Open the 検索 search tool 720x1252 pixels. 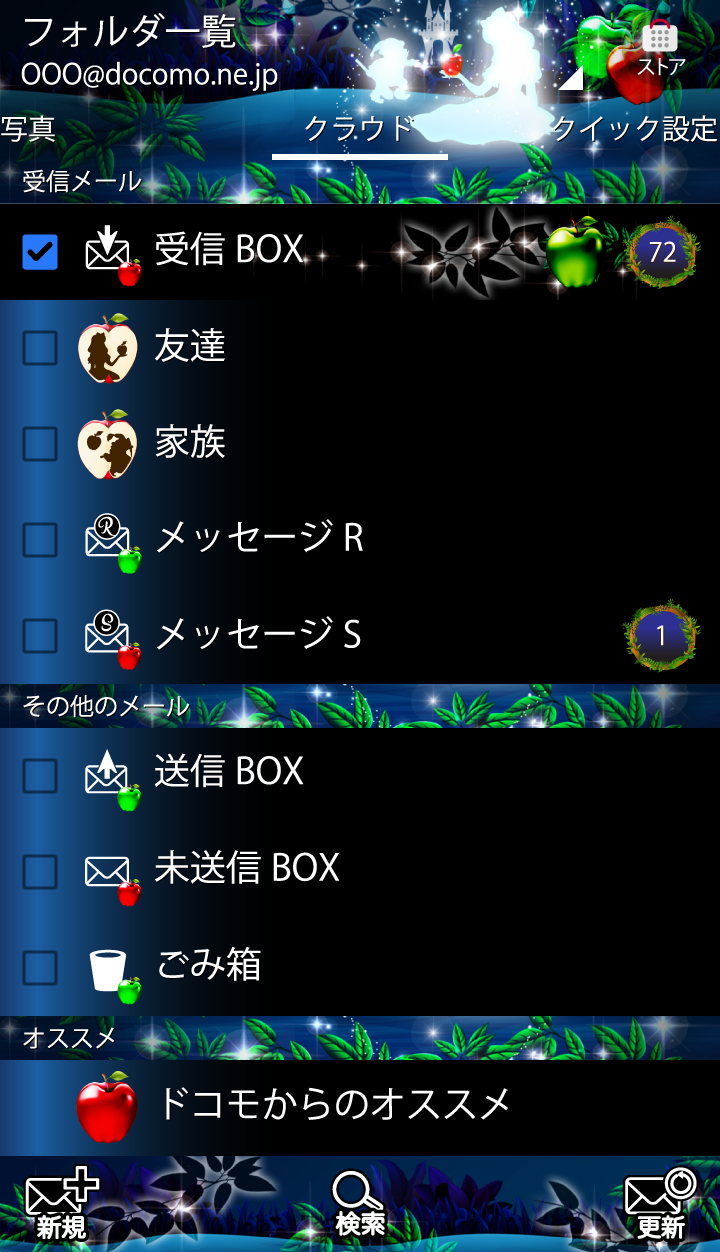(x=359, y=1205)
